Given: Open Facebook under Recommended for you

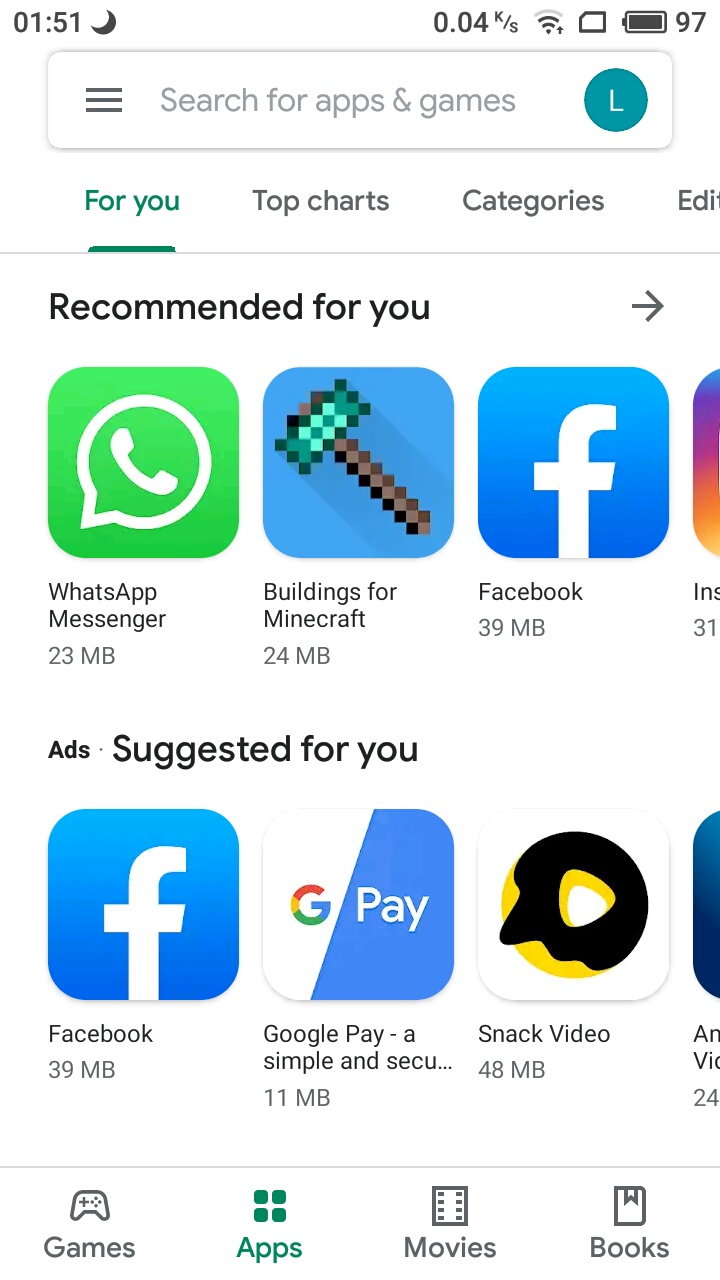Looking at the screenshot, I should [x=573, y=462].
